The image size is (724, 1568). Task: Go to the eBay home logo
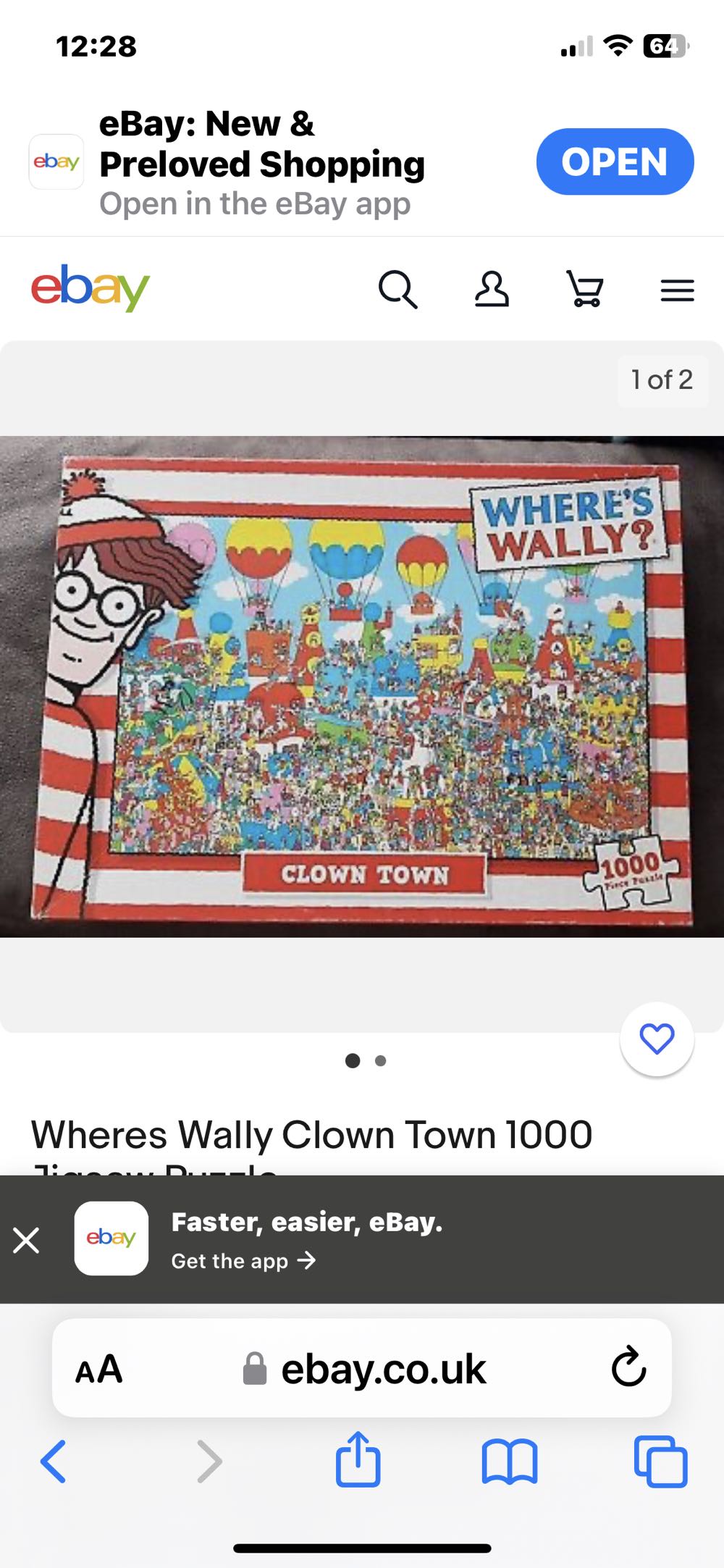(x=90, y=288)
